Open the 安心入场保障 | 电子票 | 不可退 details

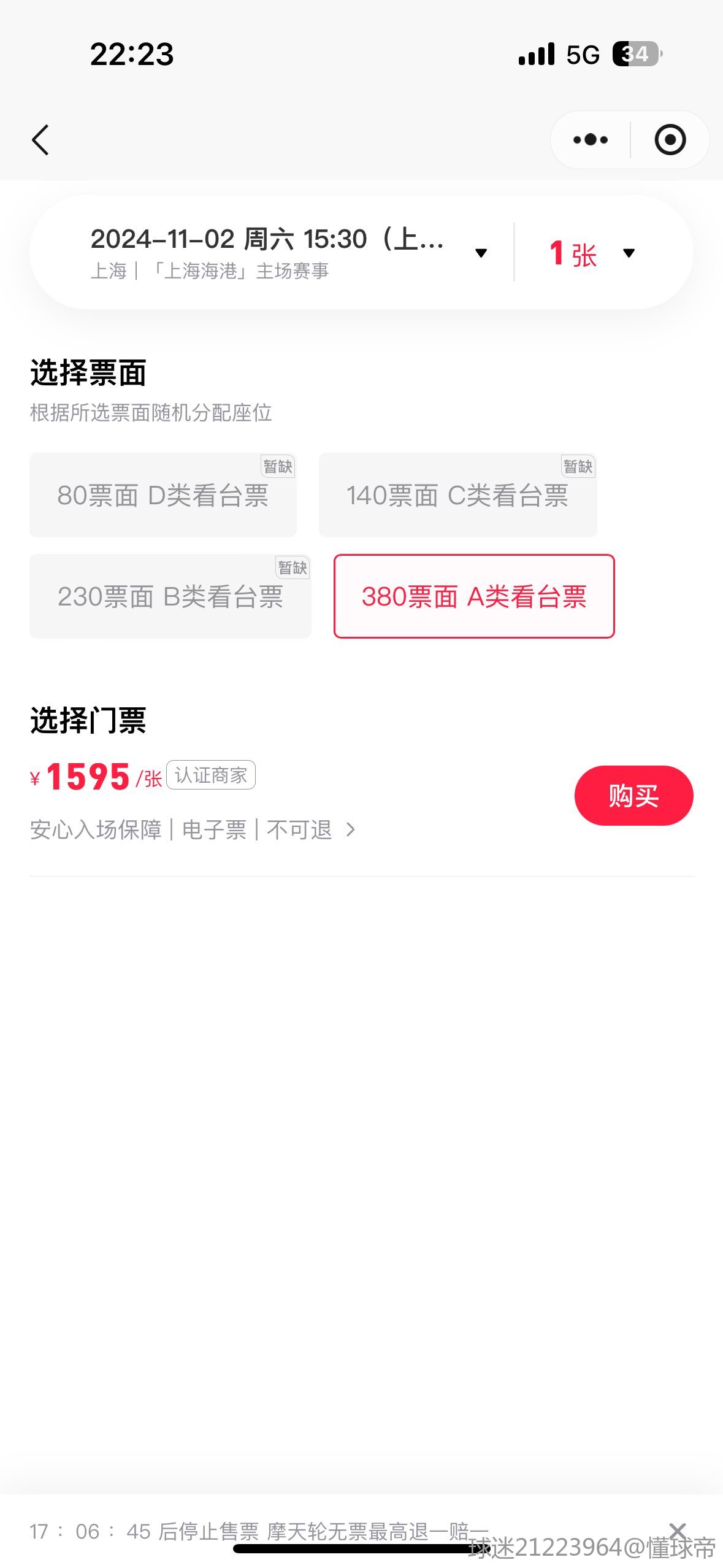point(193,830)
